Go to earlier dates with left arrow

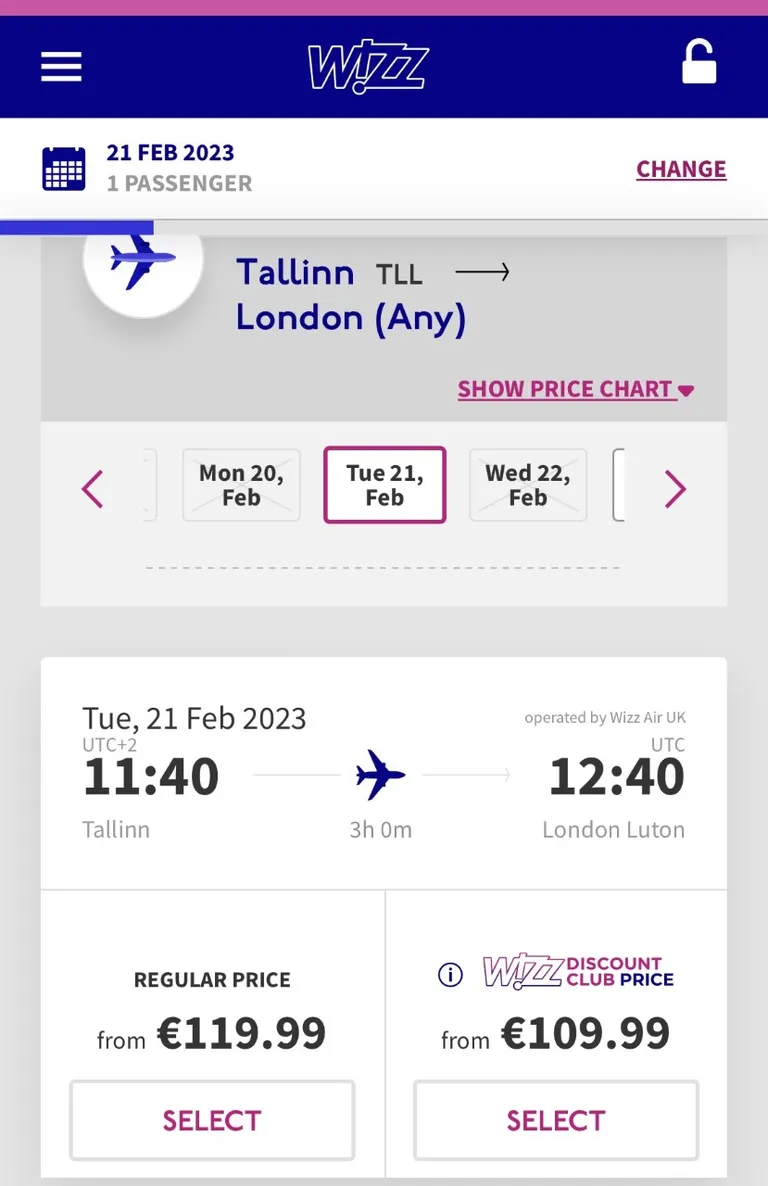(x=93, y=489)
